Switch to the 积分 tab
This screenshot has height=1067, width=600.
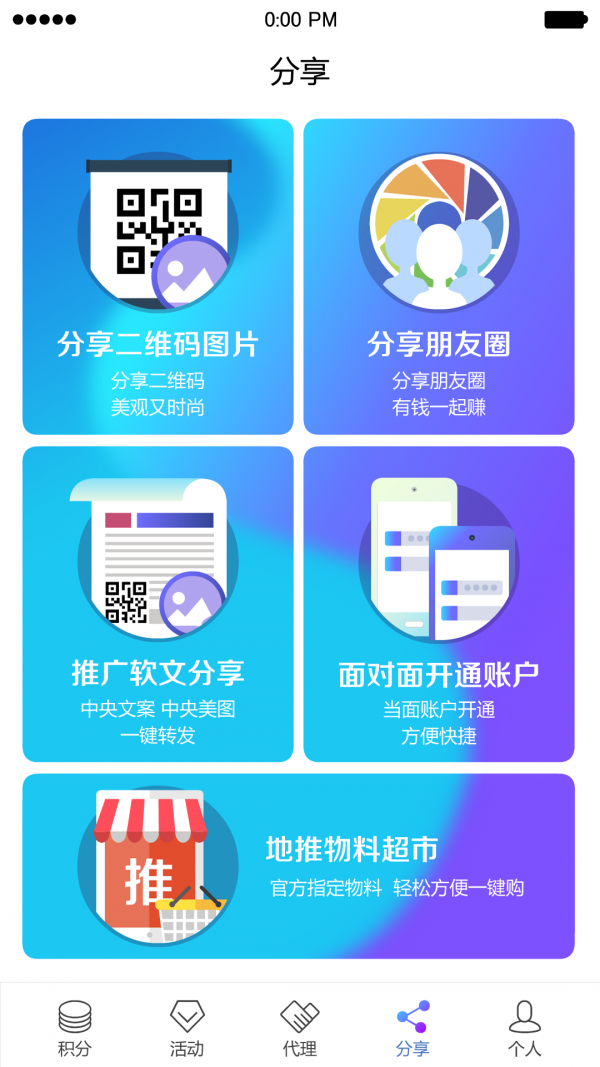75,1027
